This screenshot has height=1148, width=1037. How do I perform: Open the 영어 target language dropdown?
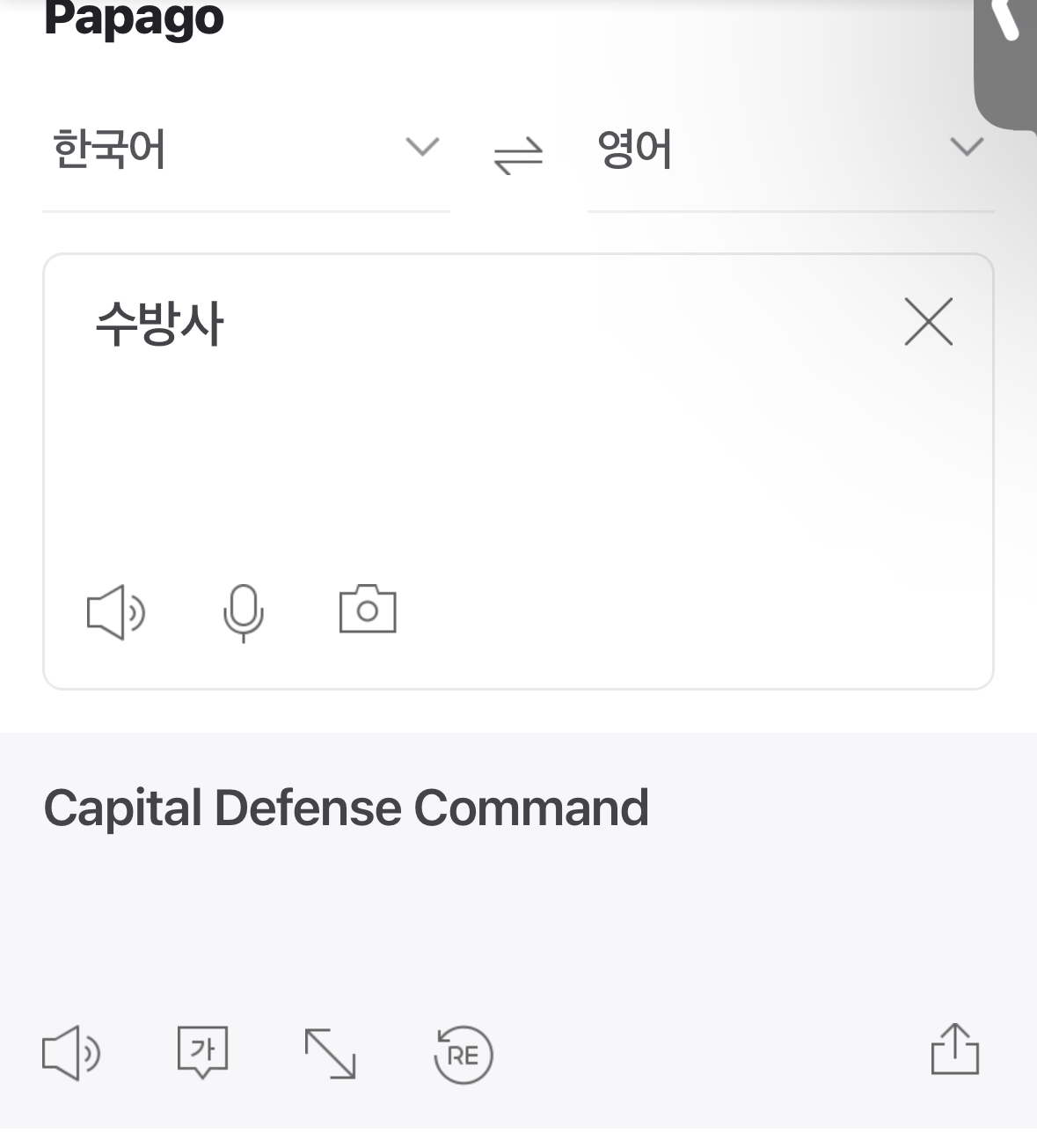tap(790, 148)
